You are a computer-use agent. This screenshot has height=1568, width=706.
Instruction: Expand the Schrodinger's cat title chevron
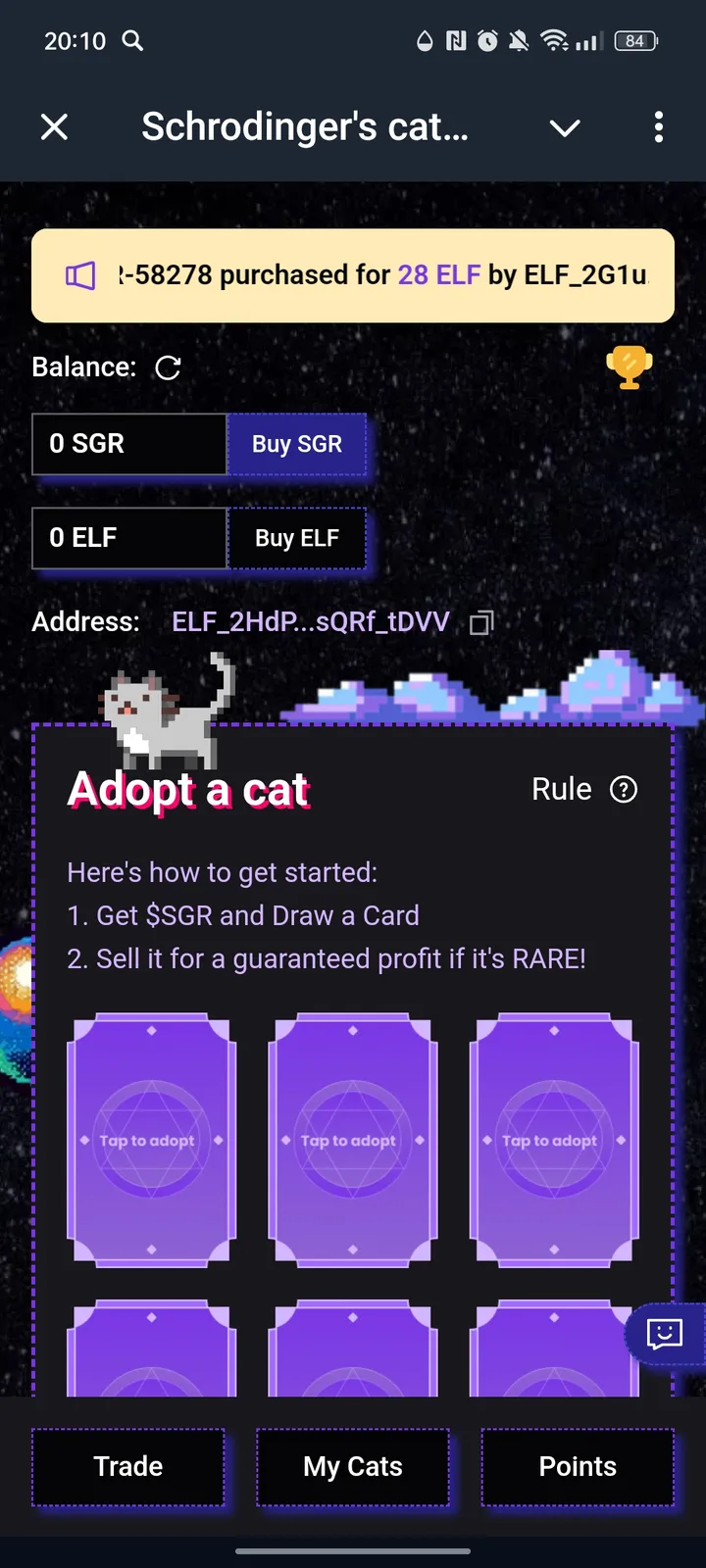coord(565,127)
